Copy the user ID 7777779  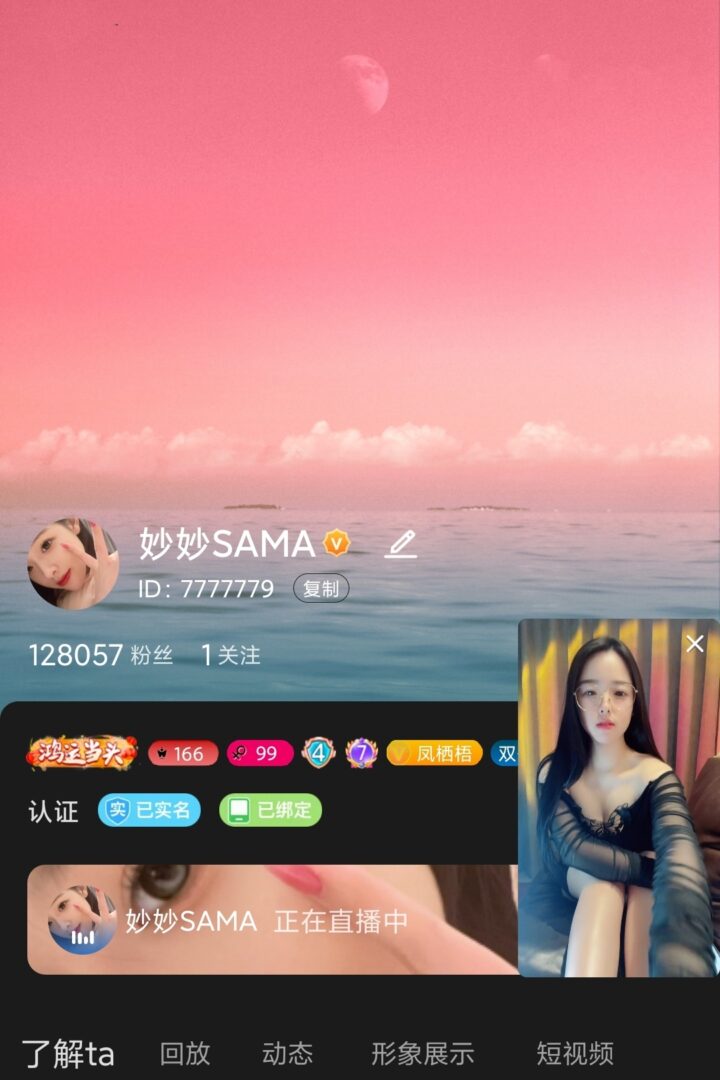tap(321, 588)
